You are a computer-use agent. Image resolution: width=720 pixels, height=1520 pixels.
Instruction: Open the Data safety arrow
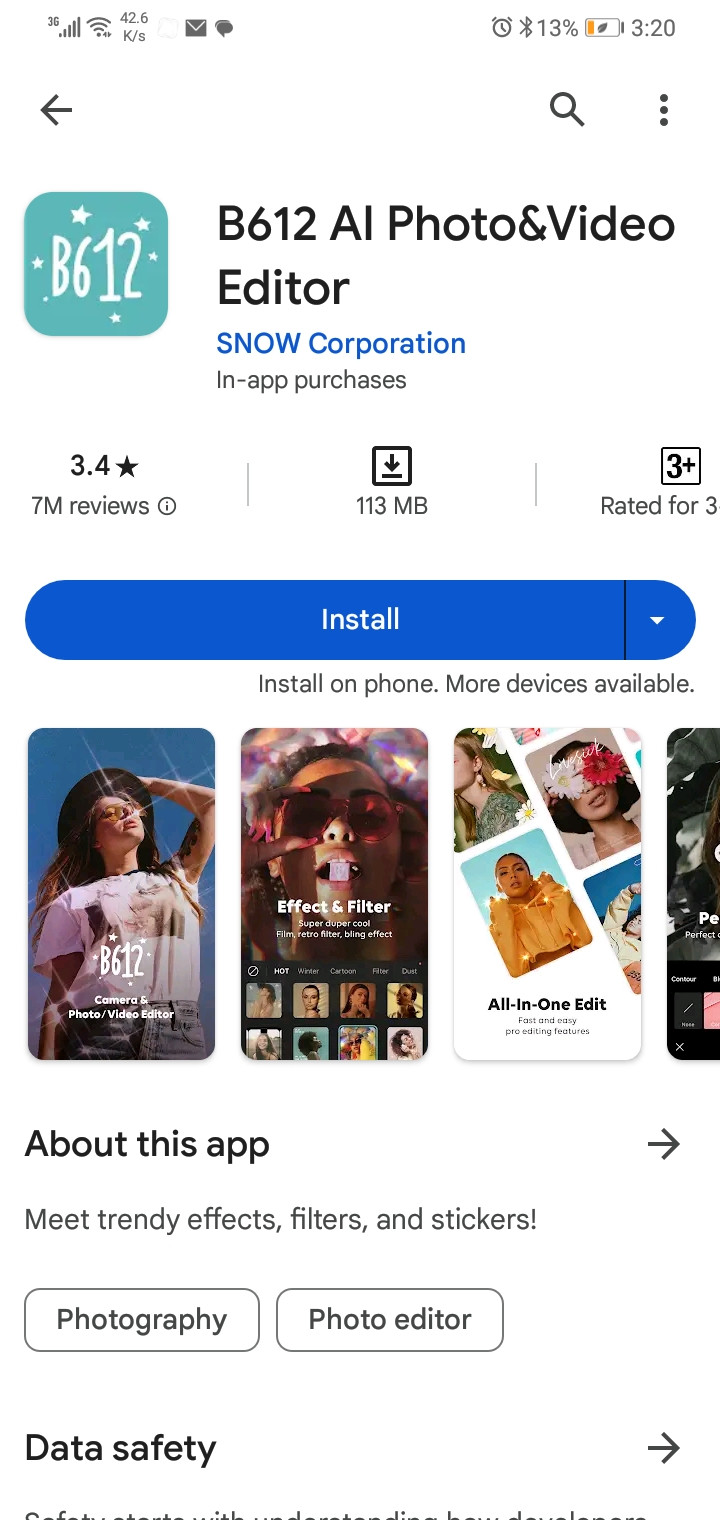(663, 1447)
